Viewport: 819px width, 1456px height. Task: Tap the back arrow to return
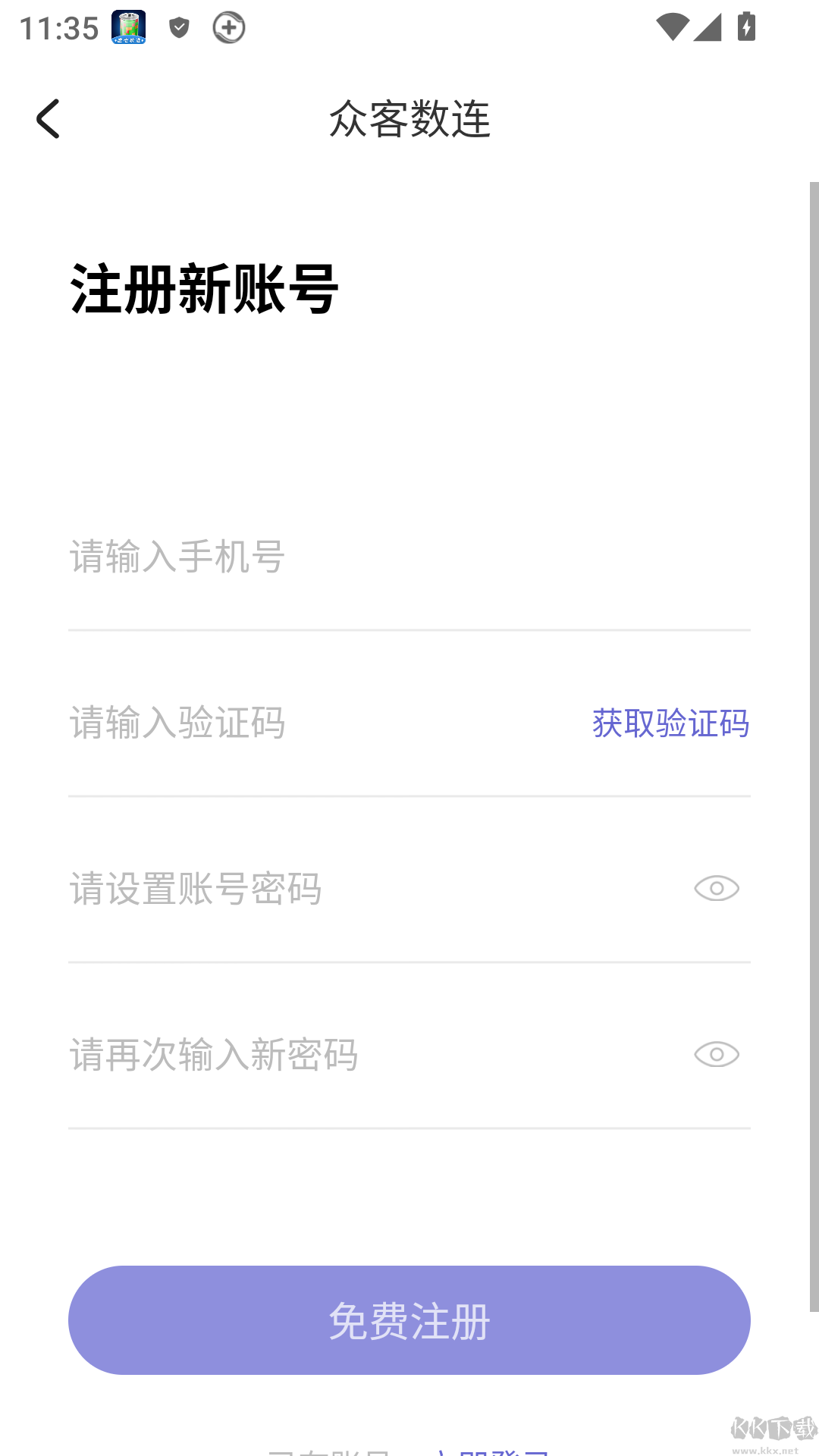(x=49, y=118)
